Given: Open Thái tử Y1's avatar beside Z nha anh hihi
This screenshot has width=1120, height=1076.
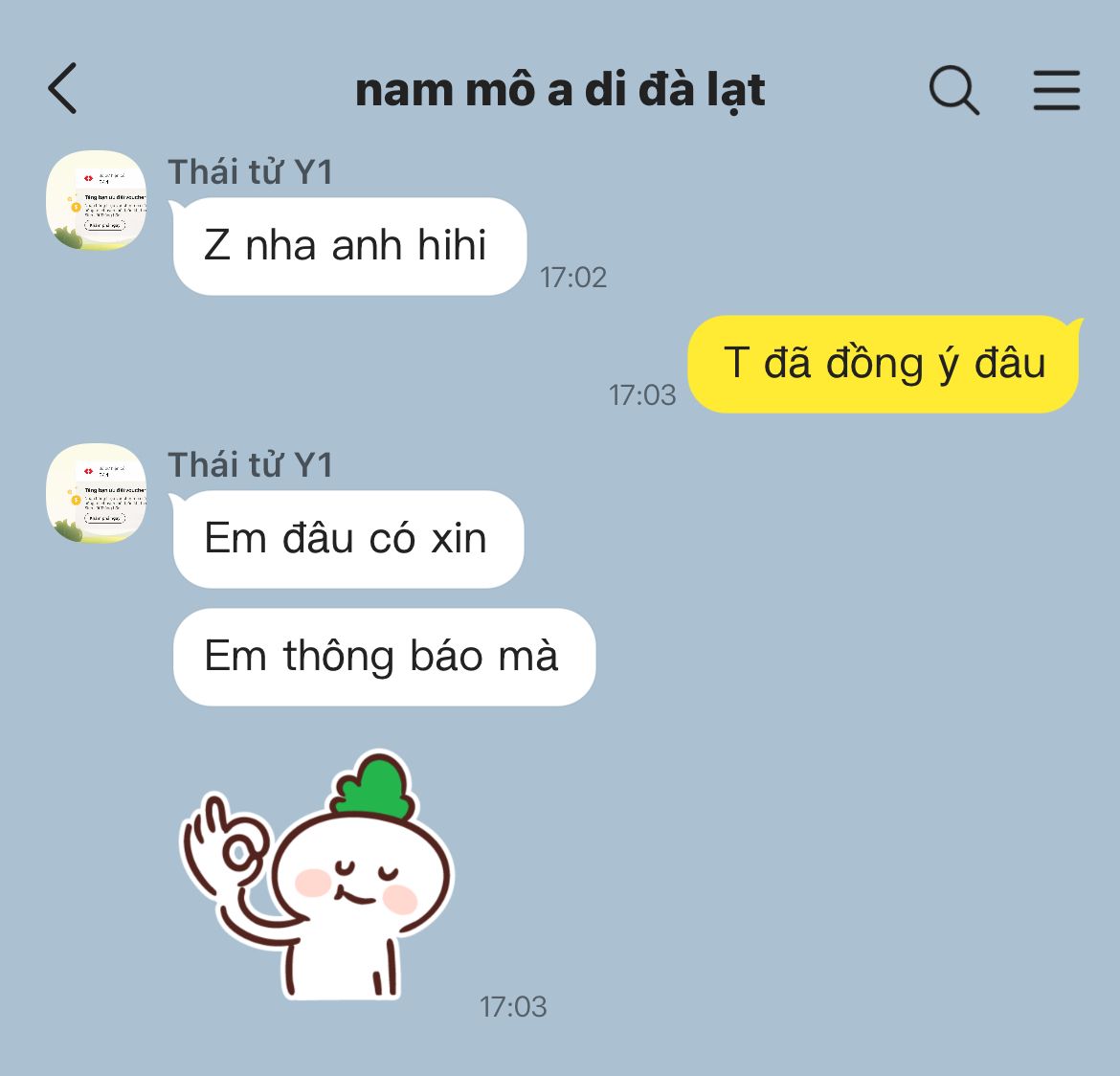Looking at the screenshot, I should [97, 200].
